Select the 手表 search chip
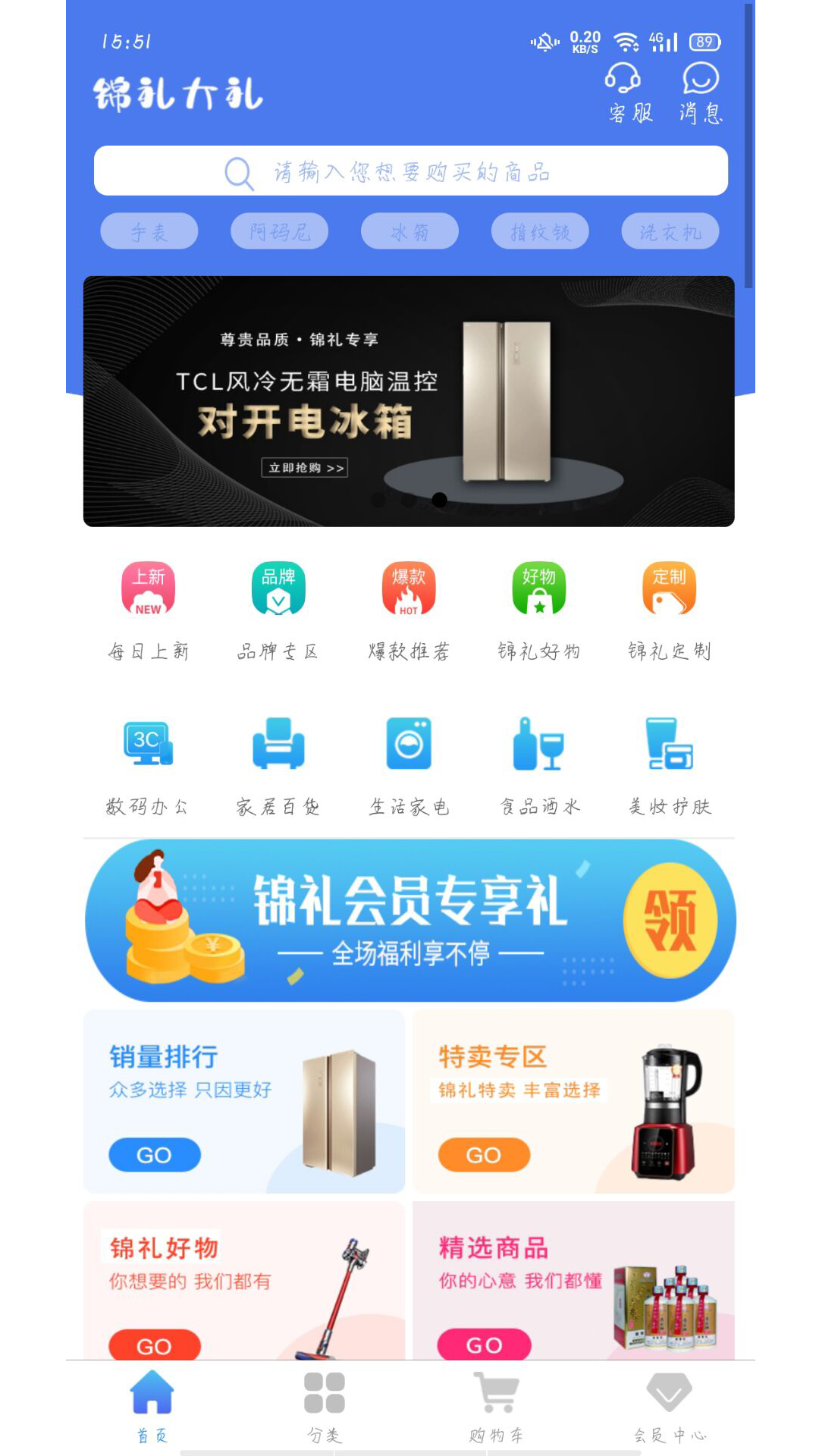The image size is (819, 1456). pyautogui.click(x=149, y=231)
